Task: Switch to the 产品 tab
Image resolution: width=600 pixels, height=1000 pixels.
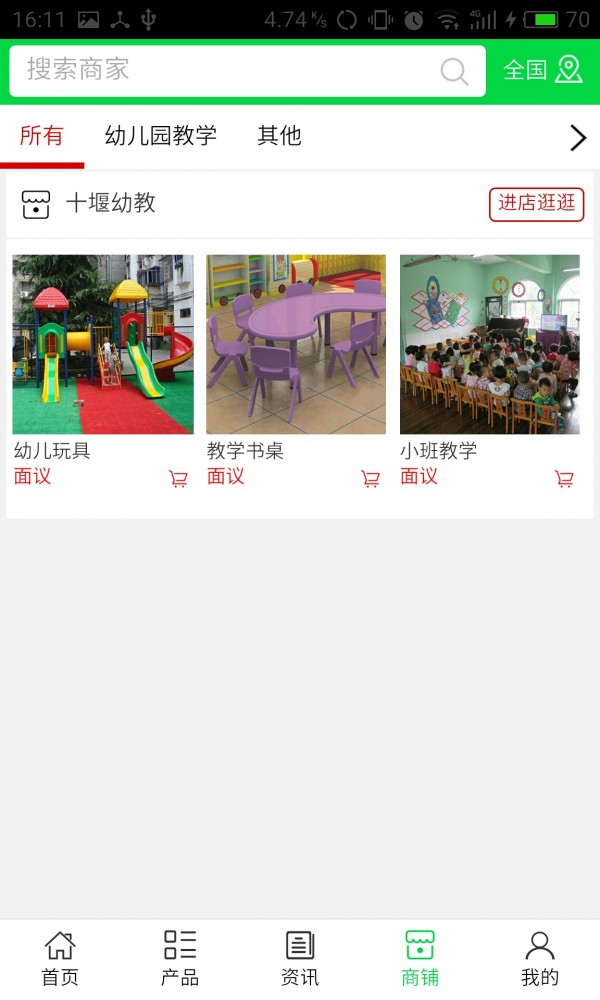Action: [180, 958]
